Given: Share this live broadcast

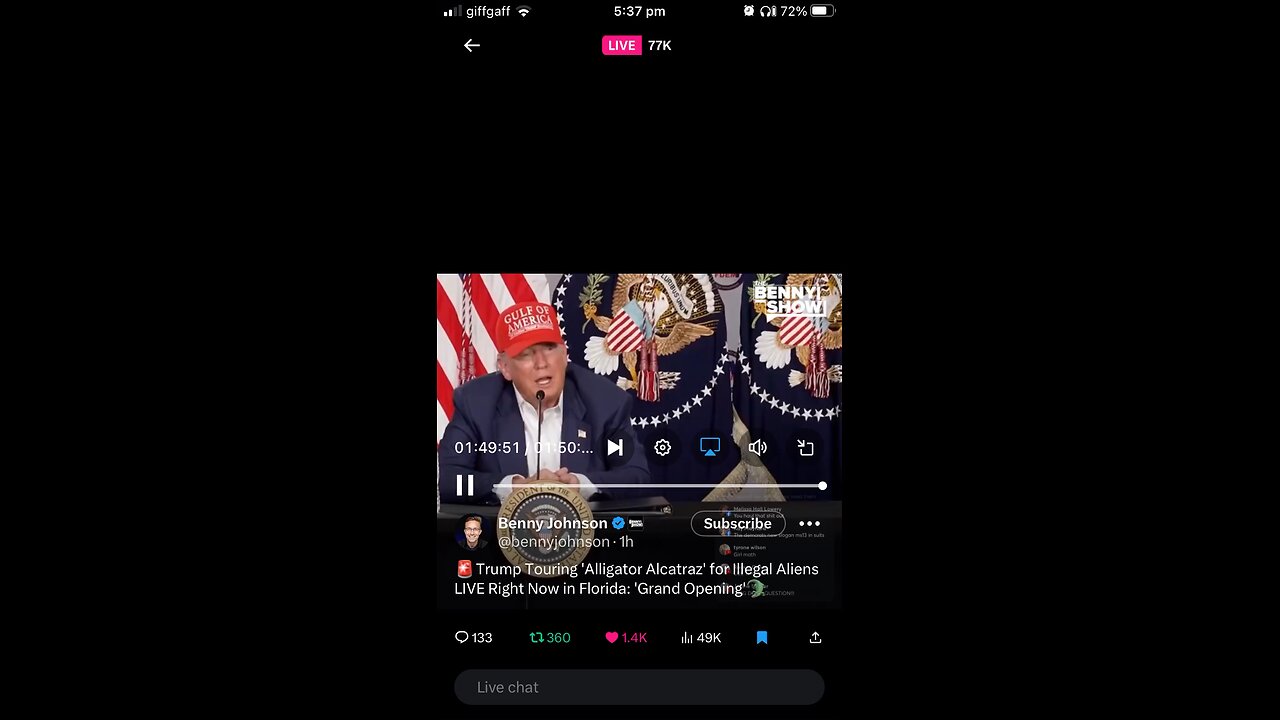Looking at the screenshot, I should (815, 637).
